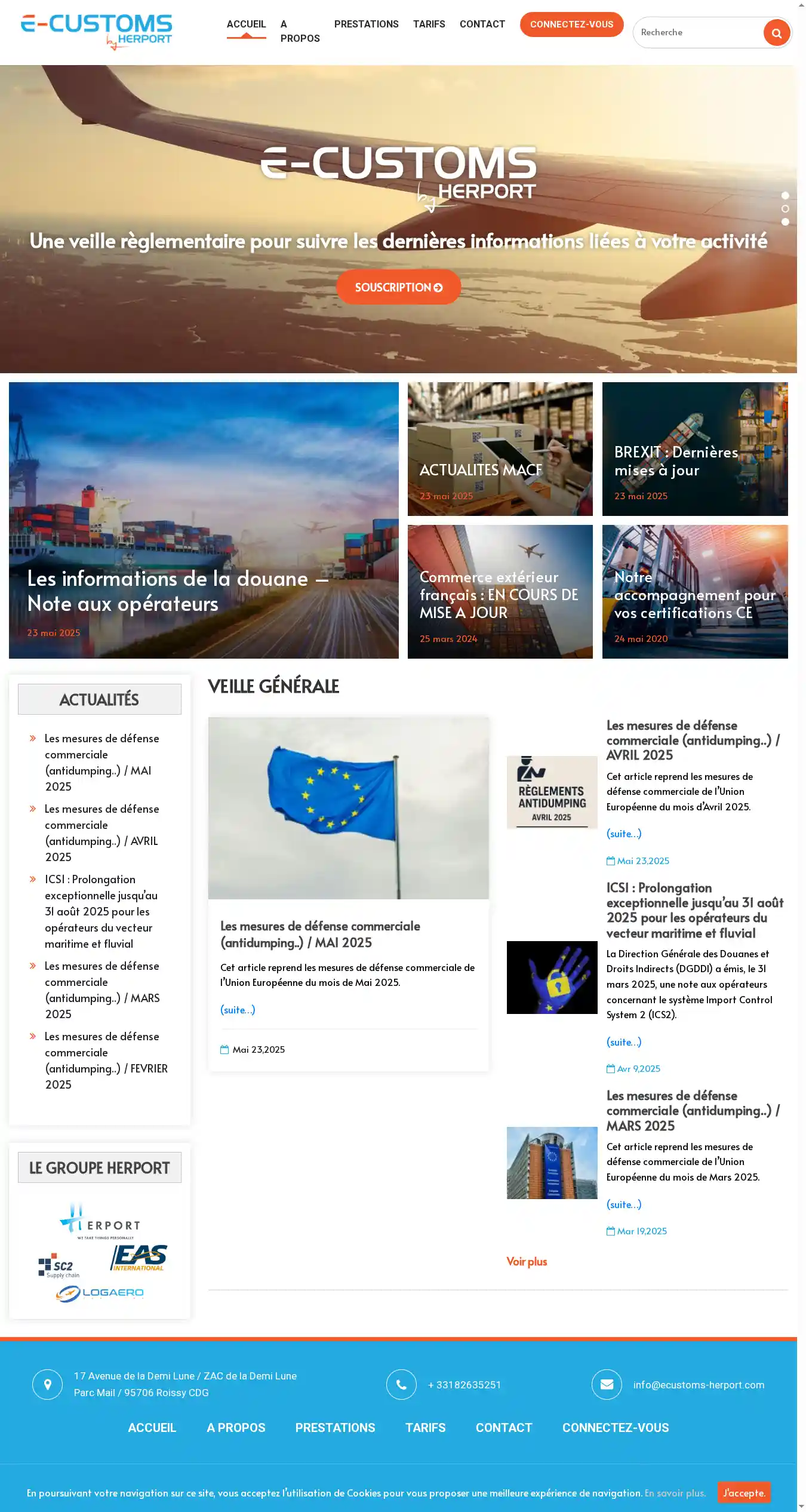This screenshot has height=1512, width=806.
Task: Open A PROPOS in the top menu
Action: point(300,31)
